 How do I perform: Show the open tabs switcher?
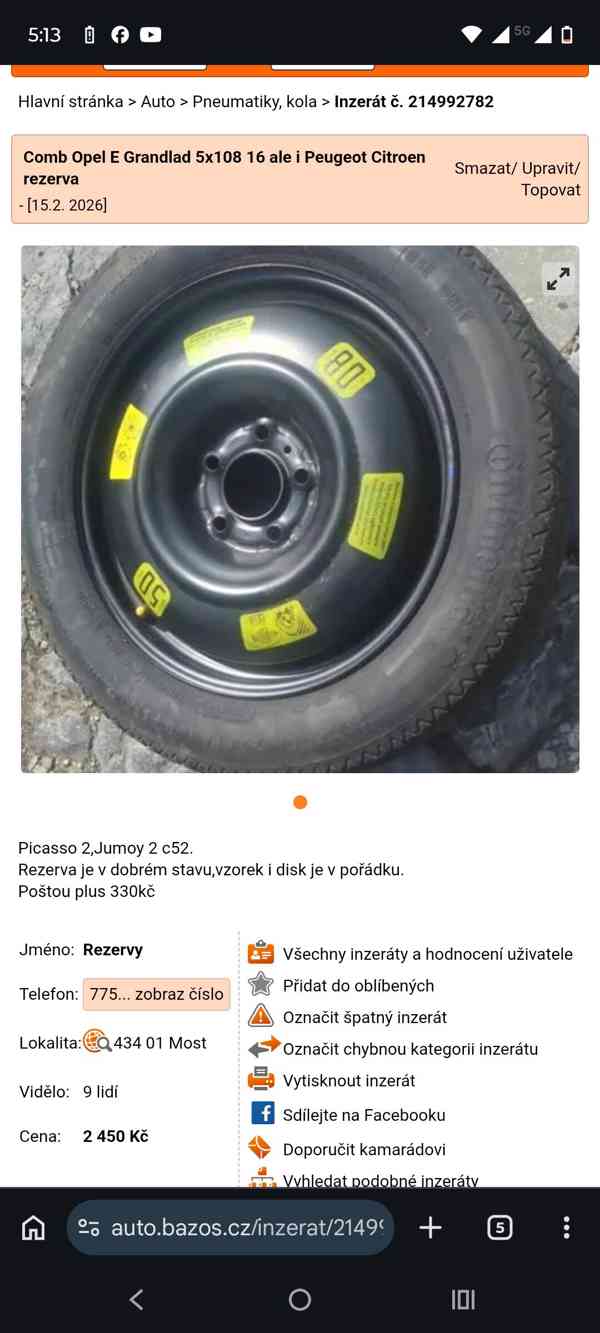pyautogui.click(x=499, y=1228)
